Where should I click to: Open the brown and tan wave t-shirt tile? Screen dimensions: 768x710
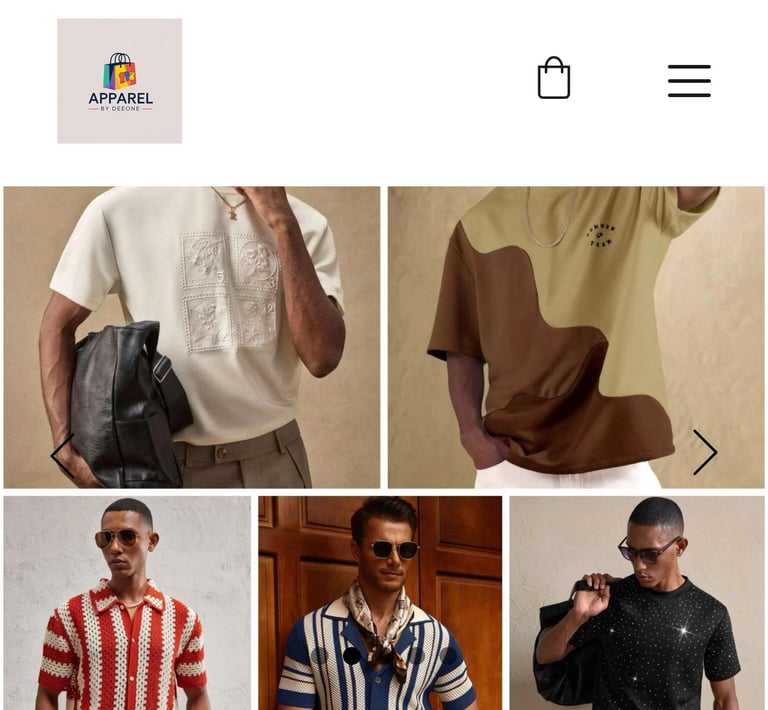[x=576, y=337]
